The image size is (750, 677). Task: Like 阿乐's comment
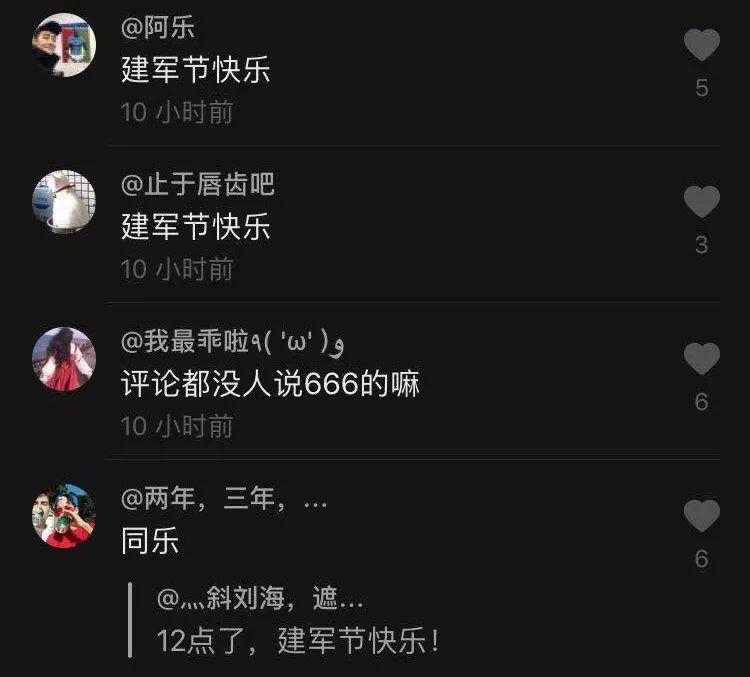(701, 46)
